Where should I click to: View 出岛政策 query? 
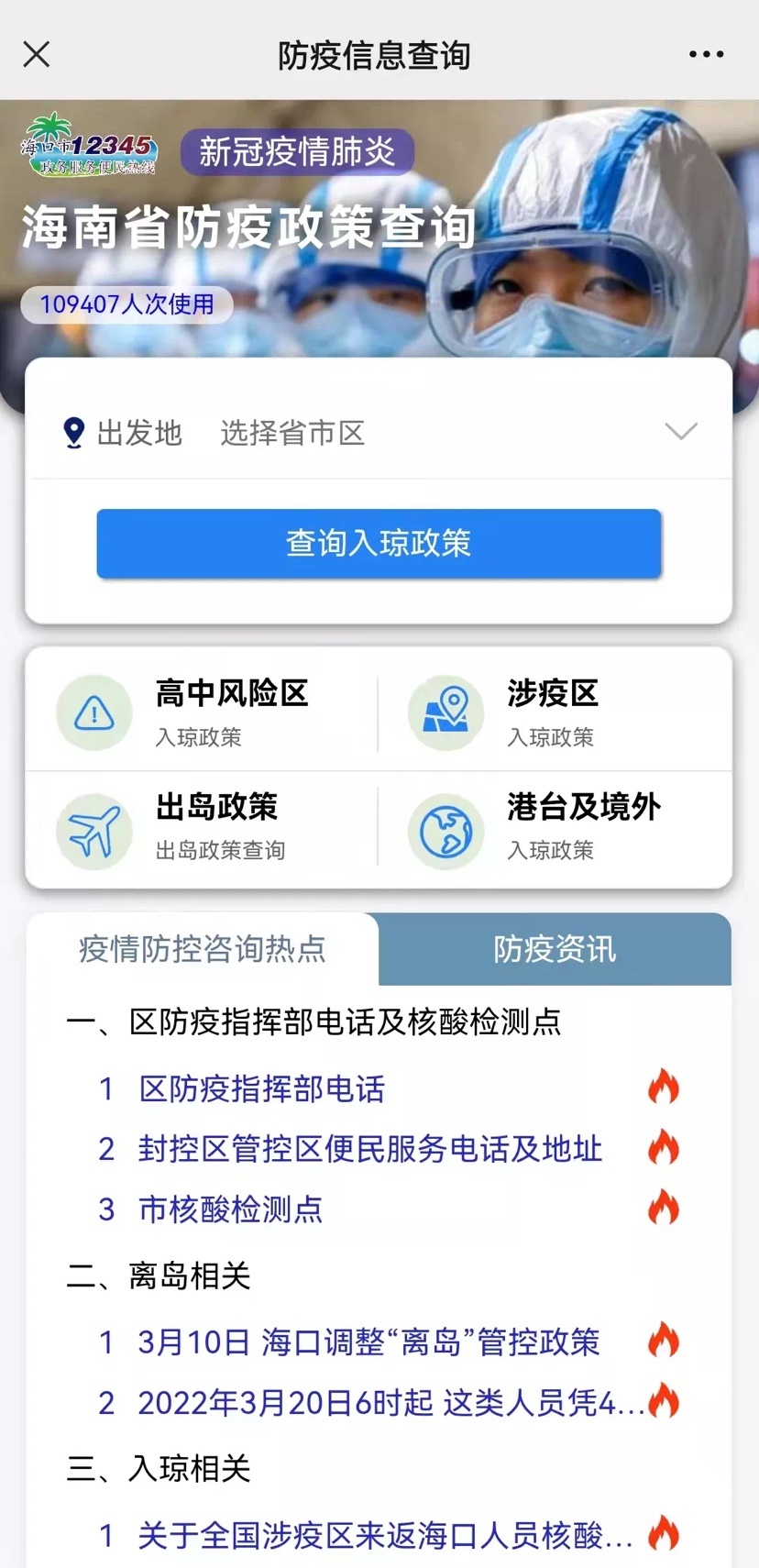(x=202, y=828)
